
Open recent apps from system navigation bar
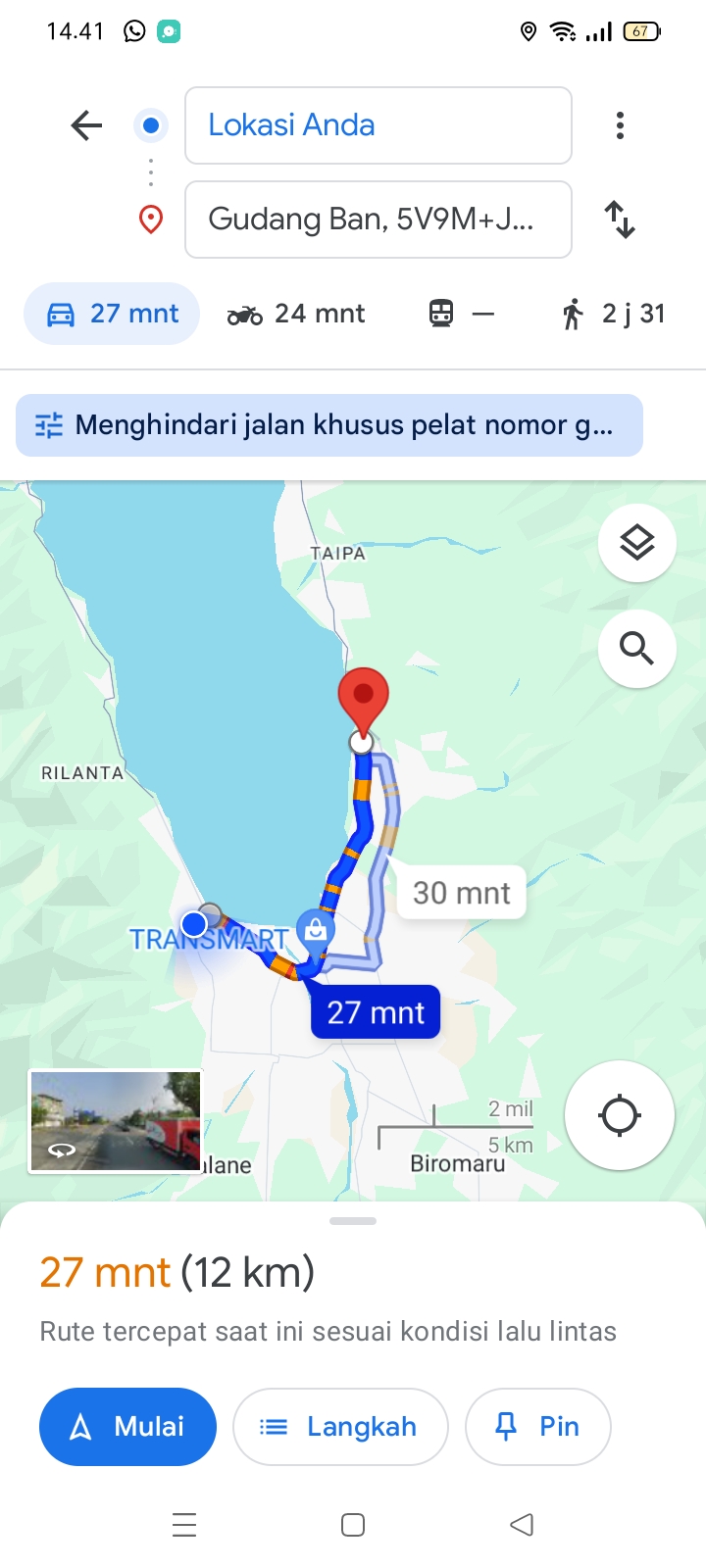click(x=184, y=1525)
